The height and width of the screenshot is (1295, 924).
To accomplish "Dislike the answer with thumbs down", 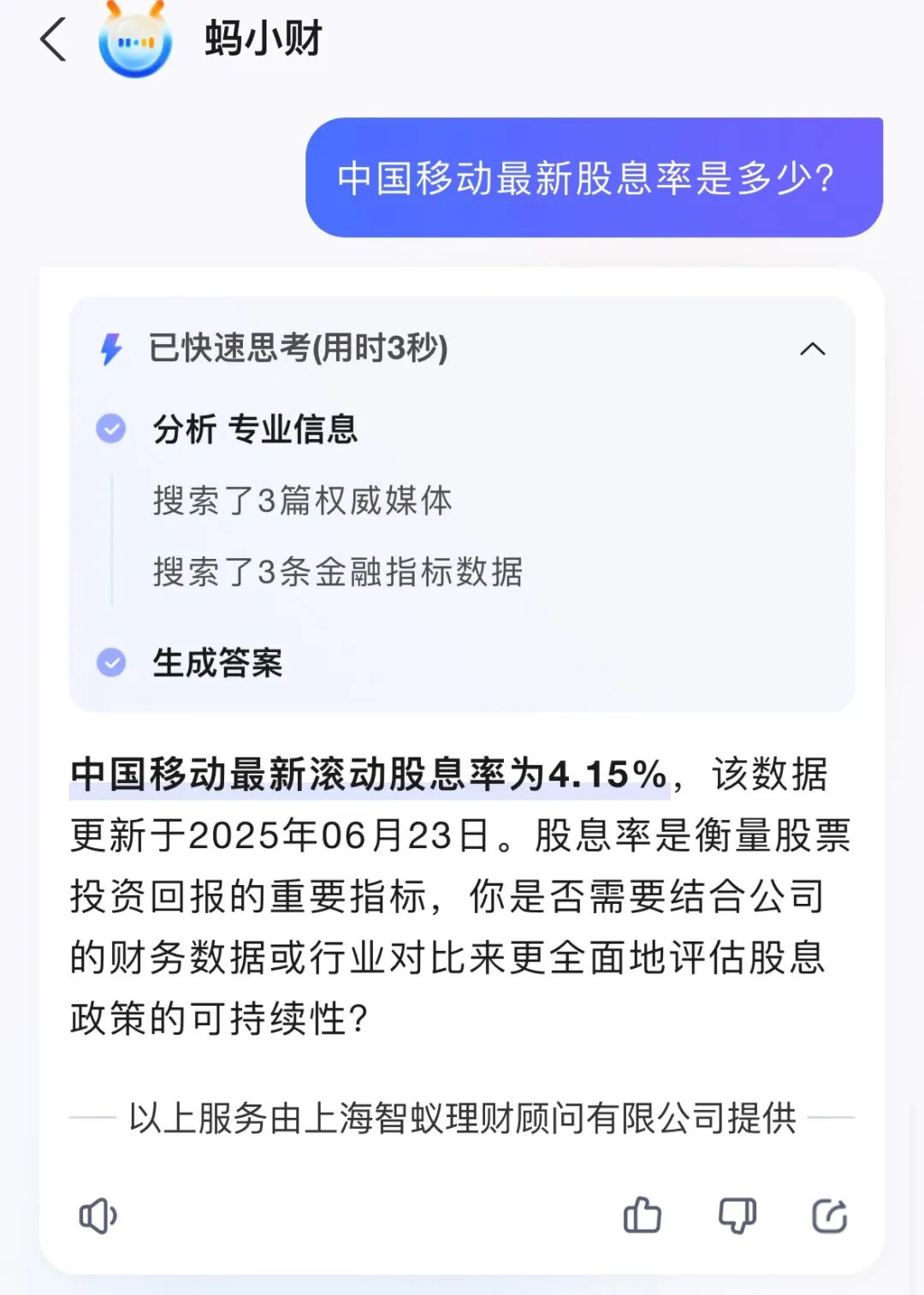I will 737,1215.
